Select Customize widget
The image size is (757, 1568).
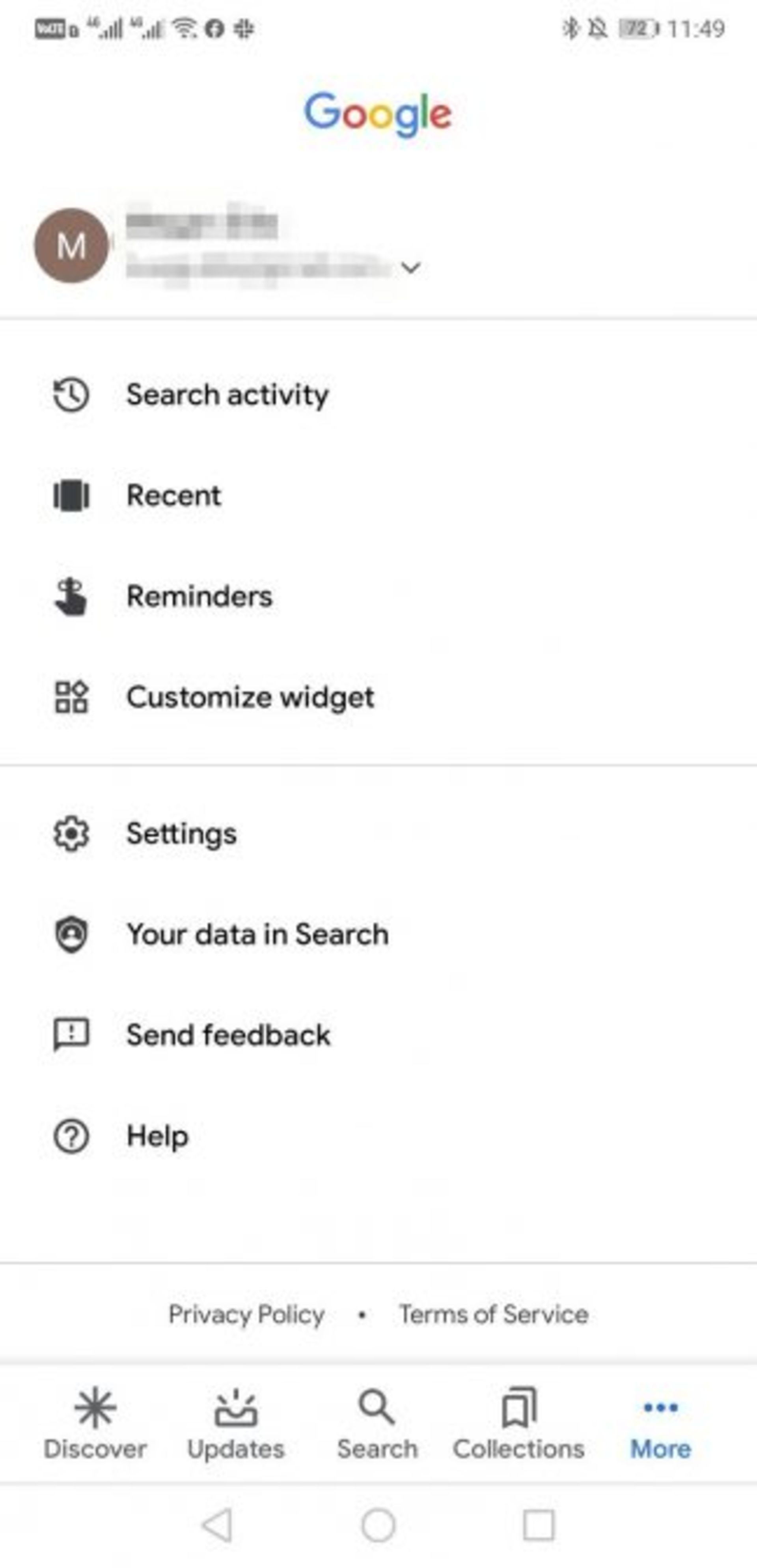(250, 697)
